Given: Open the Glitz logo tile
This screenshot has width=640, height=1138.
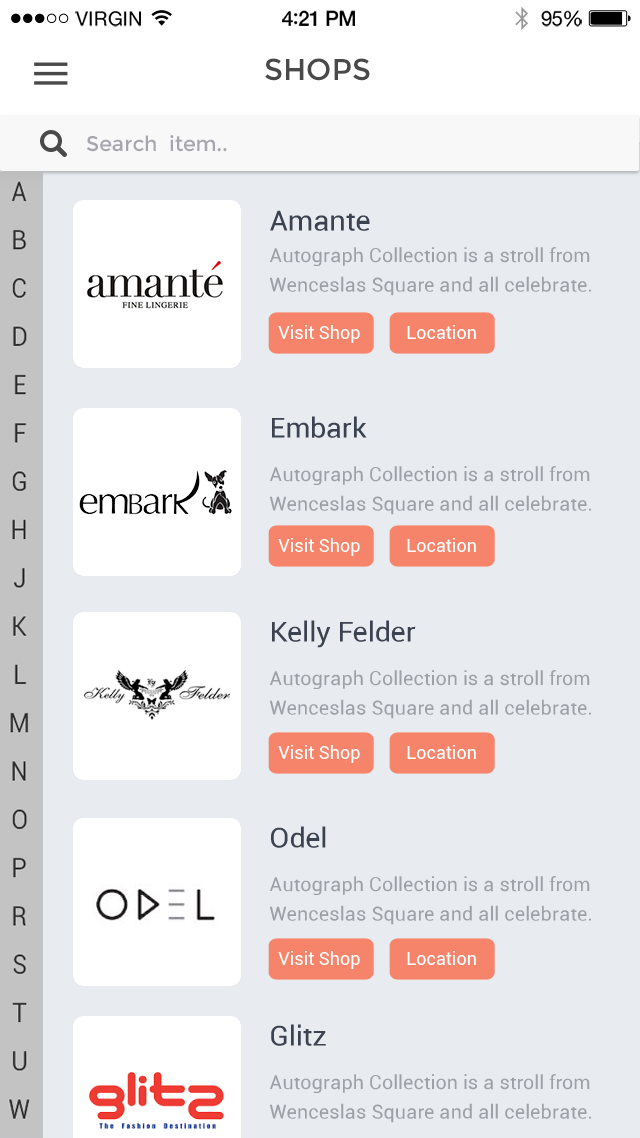Looking at the screenshot, I should click(x=157, y=1080).
